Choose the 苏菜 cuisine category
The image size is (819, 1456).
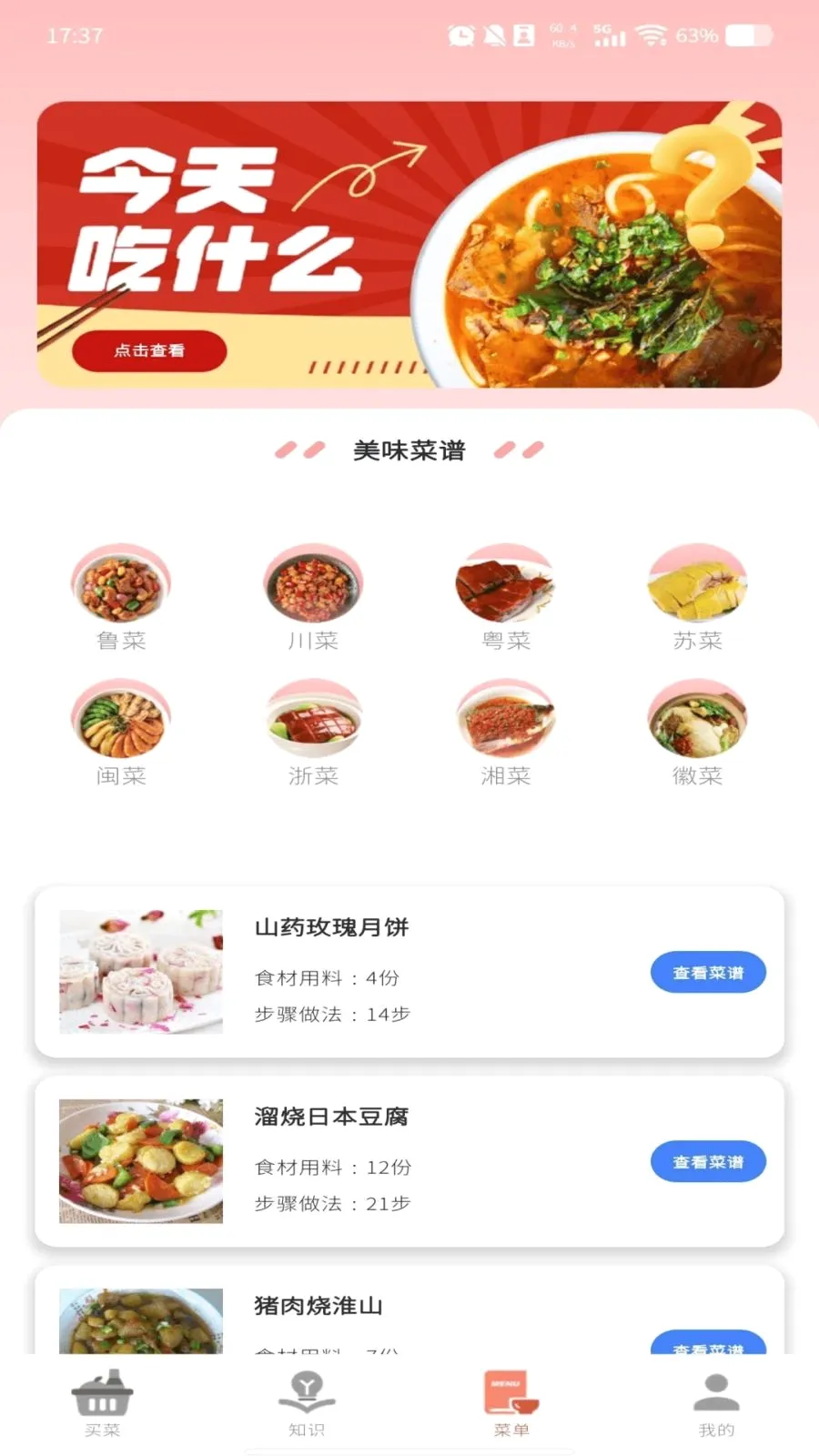697,598
